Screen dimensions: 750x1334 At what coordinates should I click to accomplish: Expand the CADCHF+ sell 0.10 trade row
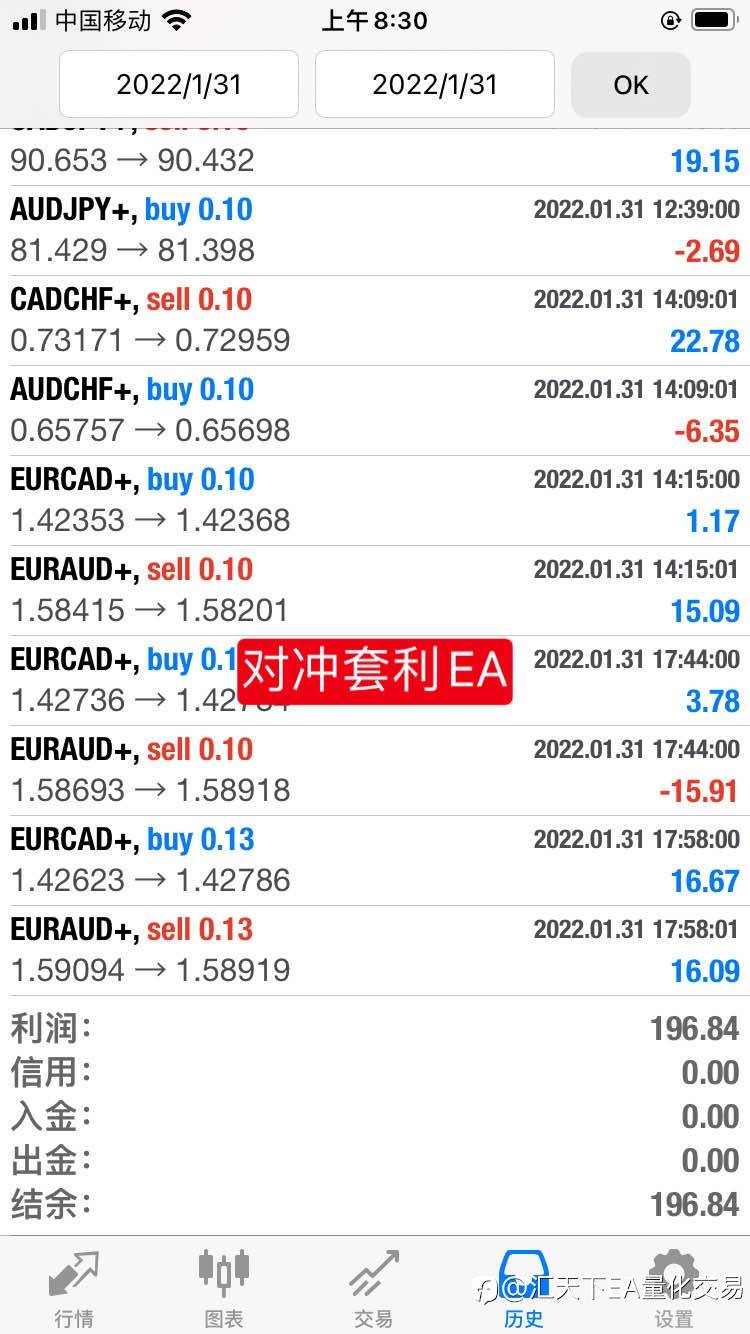coord(375,321)
